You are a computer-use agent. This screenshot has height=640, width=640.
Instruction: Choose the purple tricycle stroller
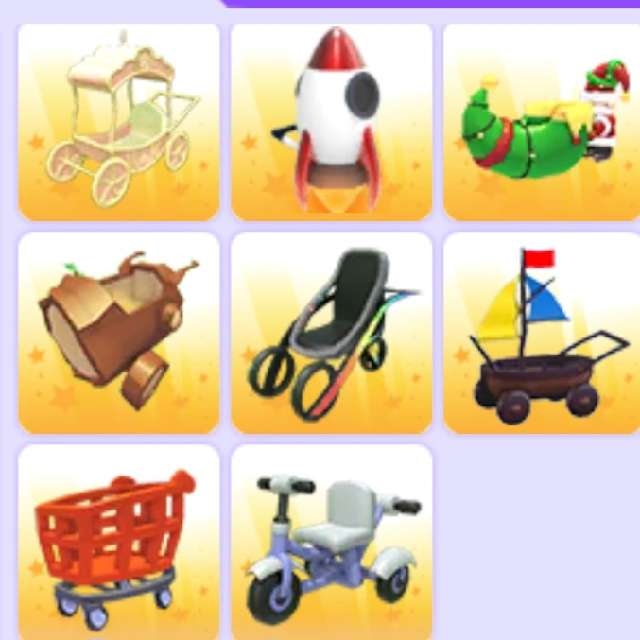click(x=331, y=542)
